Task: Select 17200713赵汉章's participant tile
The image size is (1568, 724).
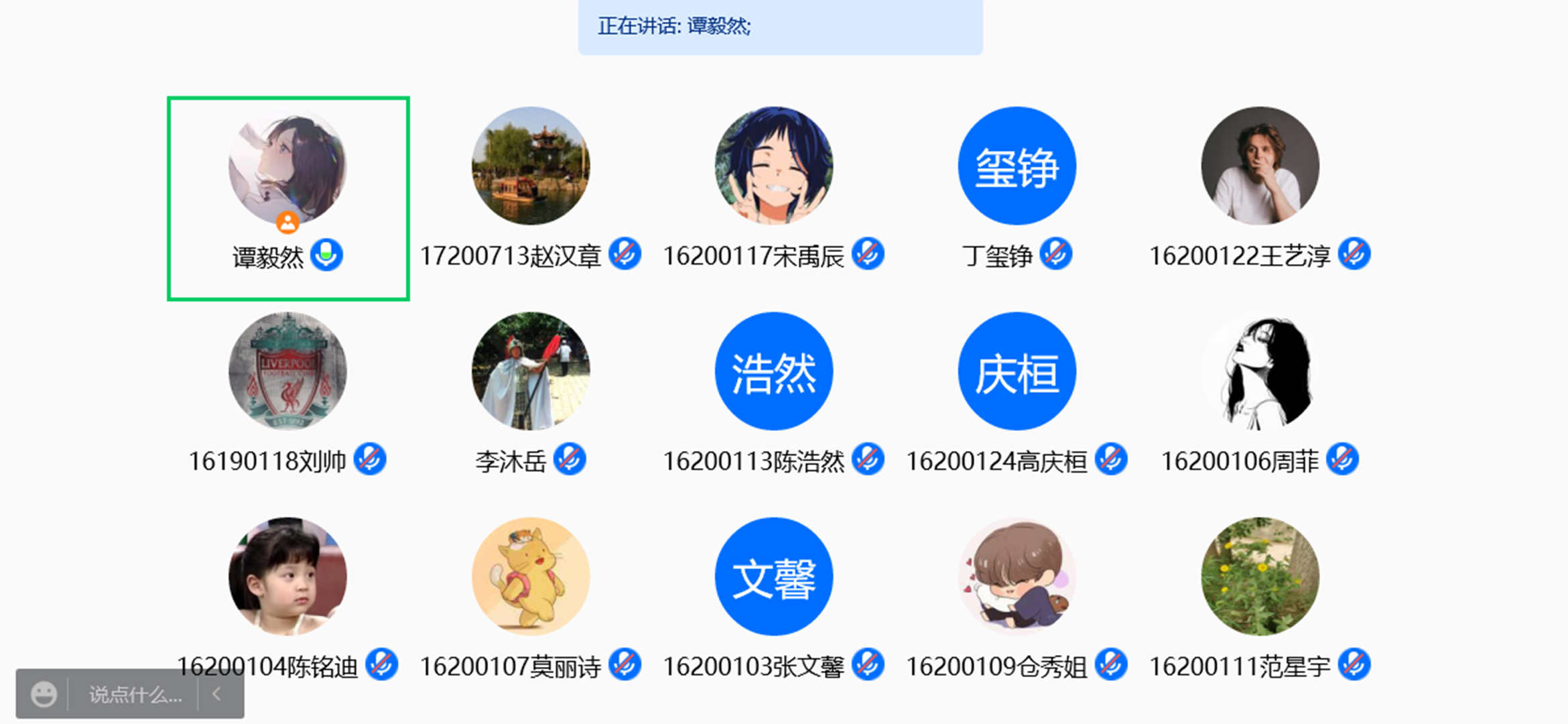Action: pyautogui.click(x=531, y=166)
